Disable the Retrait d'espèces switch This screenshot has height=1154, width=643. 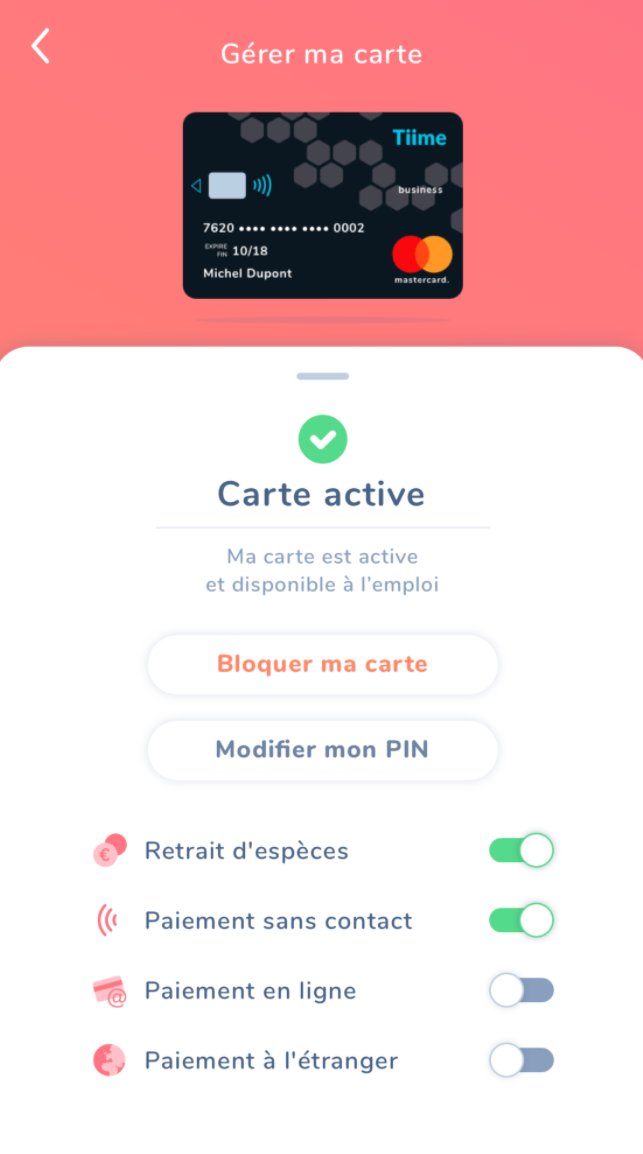[x=521, y=851]
